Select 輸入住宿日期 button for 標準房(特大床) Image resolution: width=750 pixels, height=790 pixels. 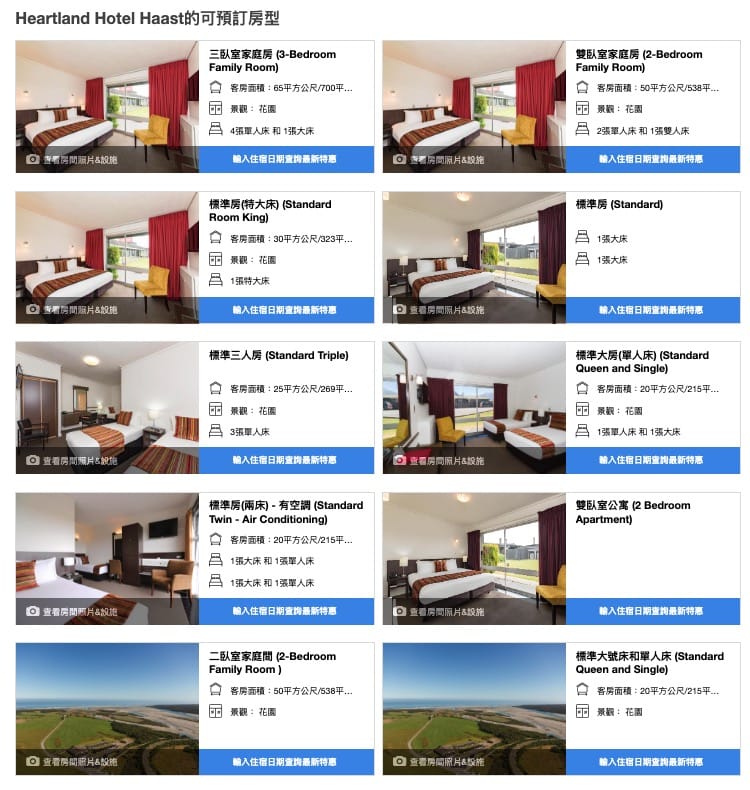286,310
